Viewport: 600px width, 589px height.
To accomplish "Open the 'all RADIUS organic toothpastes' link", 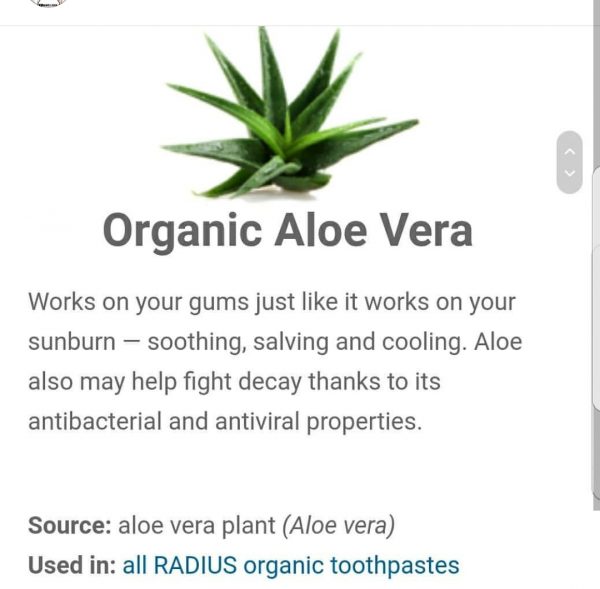I will point(290,565).
